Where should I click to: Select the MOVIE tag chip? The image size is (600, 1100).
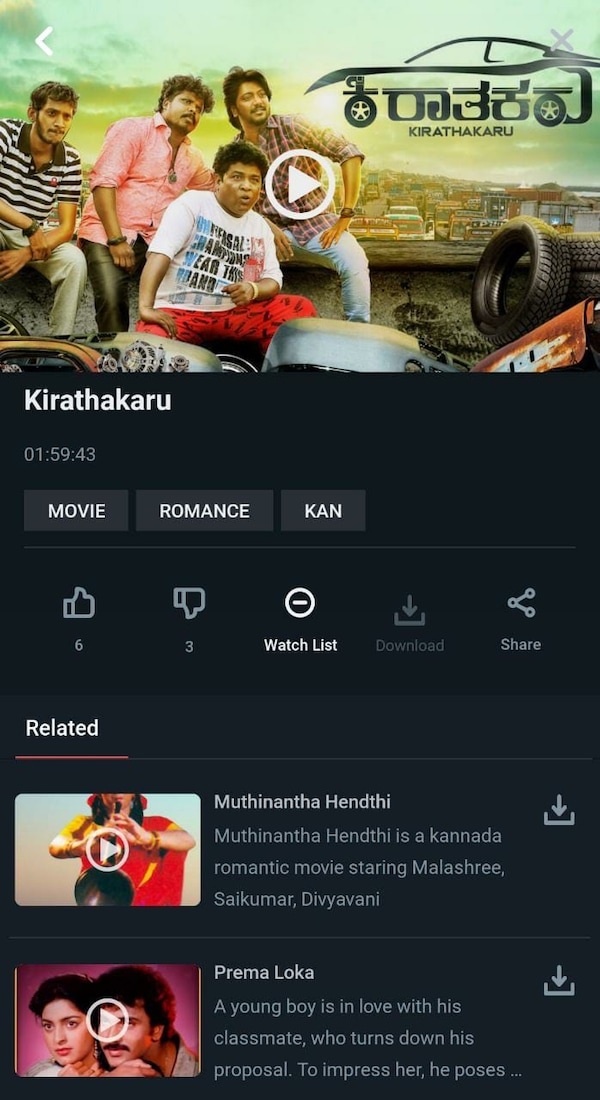coord(76,510)
